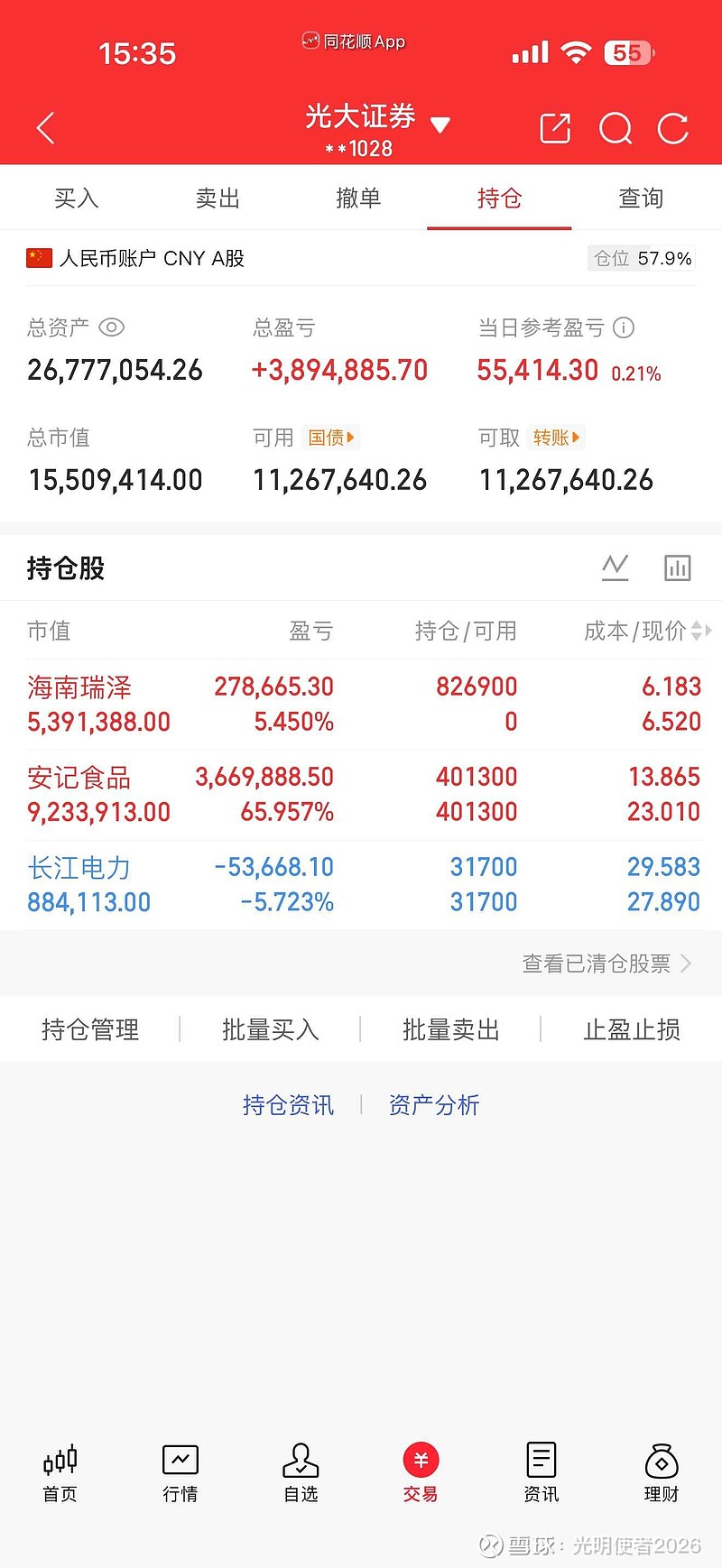The image size is (722, 1568).
Task: Open the 长江电力 holding row
Action: click(x=361, y=885)
